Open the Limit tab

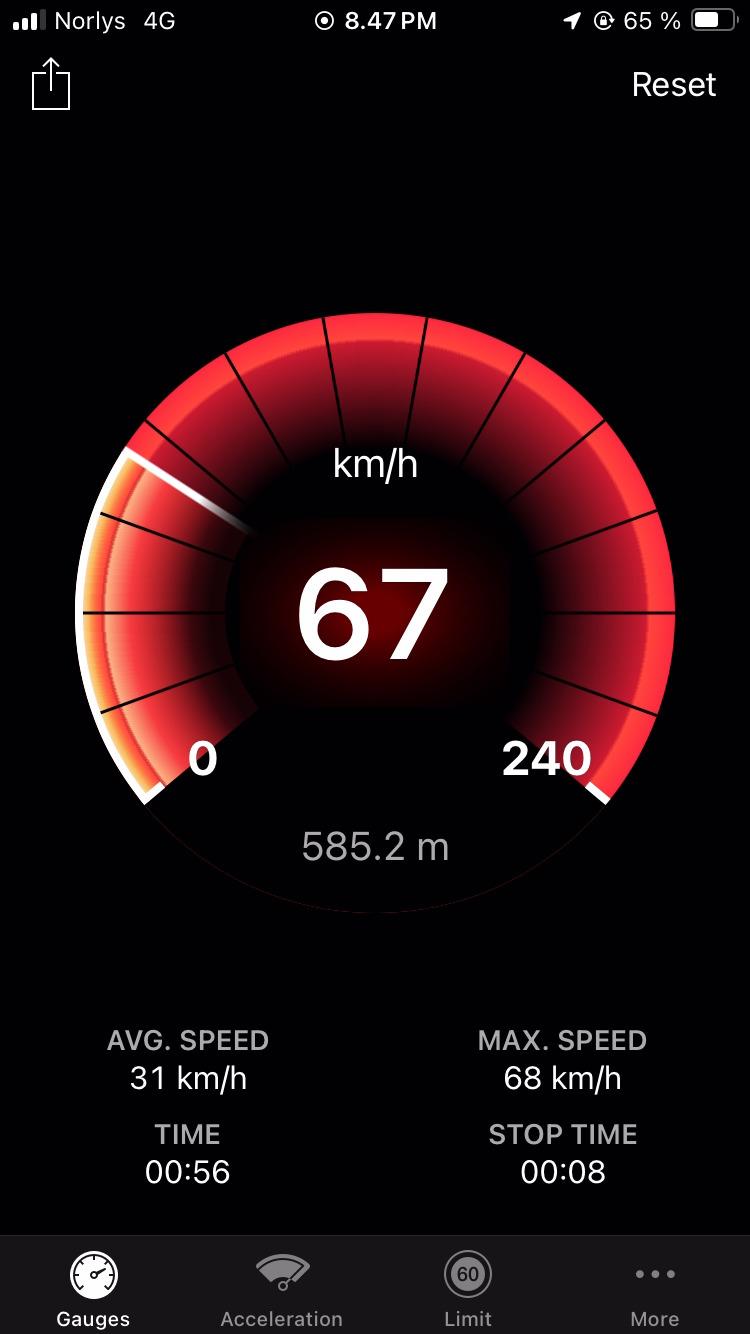click(x=468, y=1287)
